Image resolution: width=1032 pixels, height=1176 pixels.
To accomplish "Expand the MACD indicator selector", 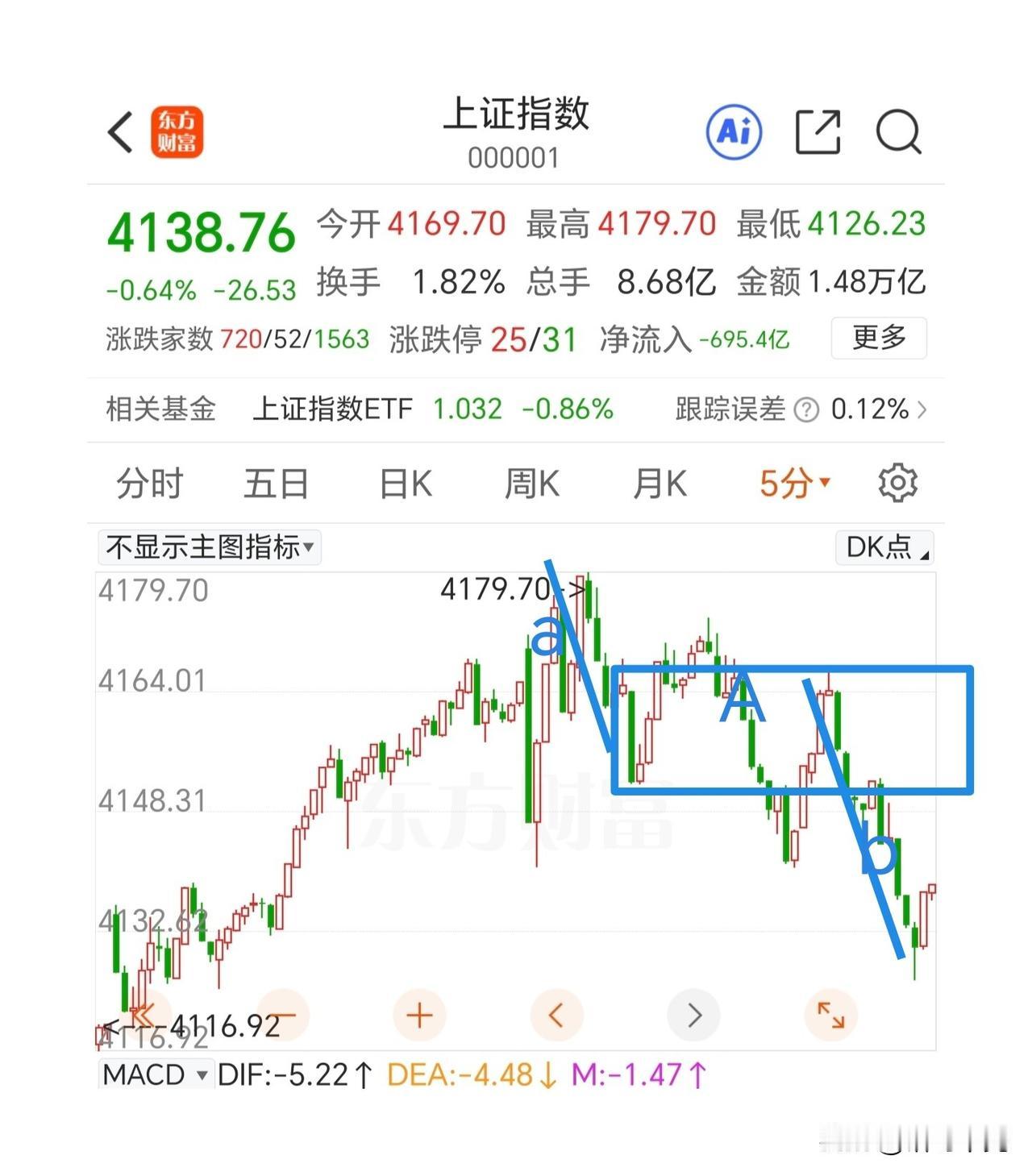I will tap(152, 1074).
